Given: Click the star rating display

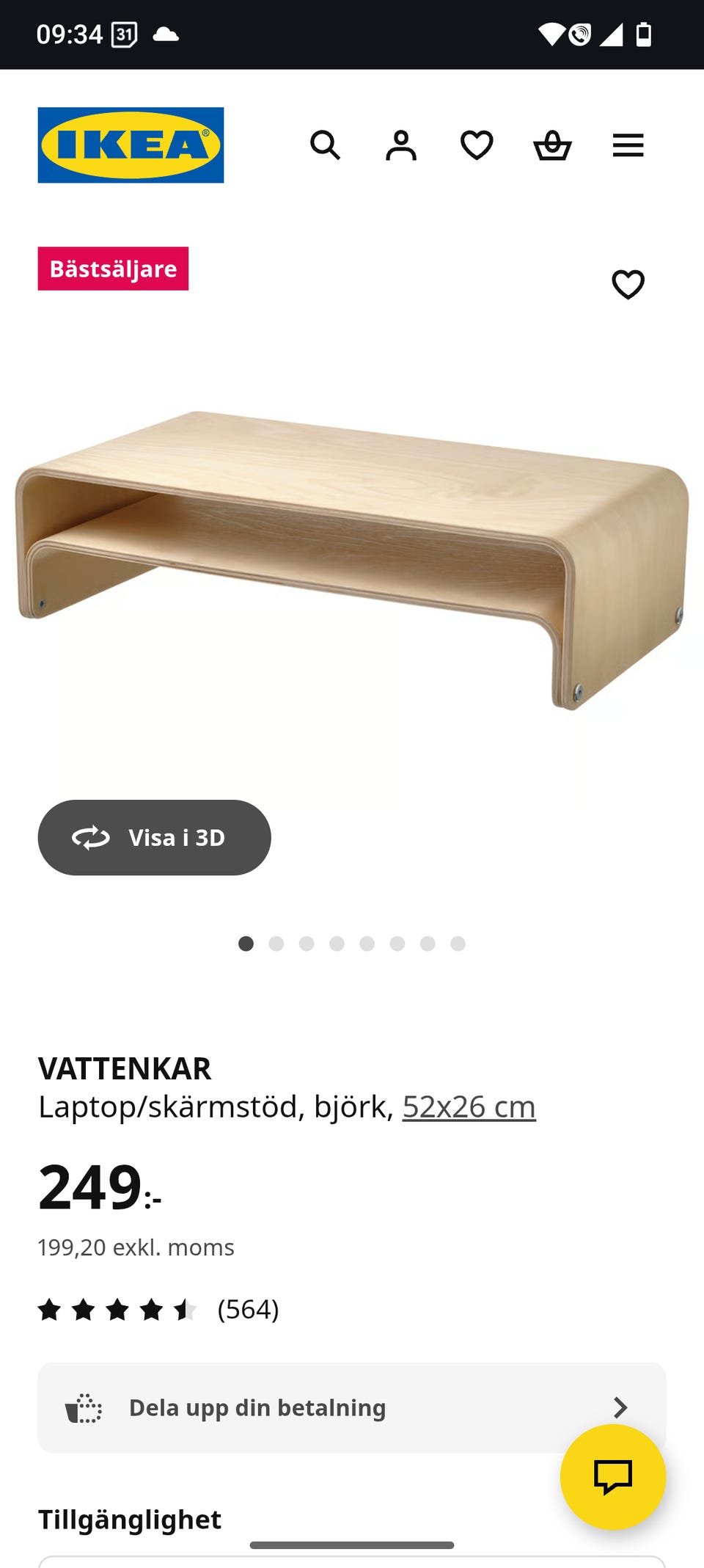Looking at the screenshot, I should [117, 1308].
